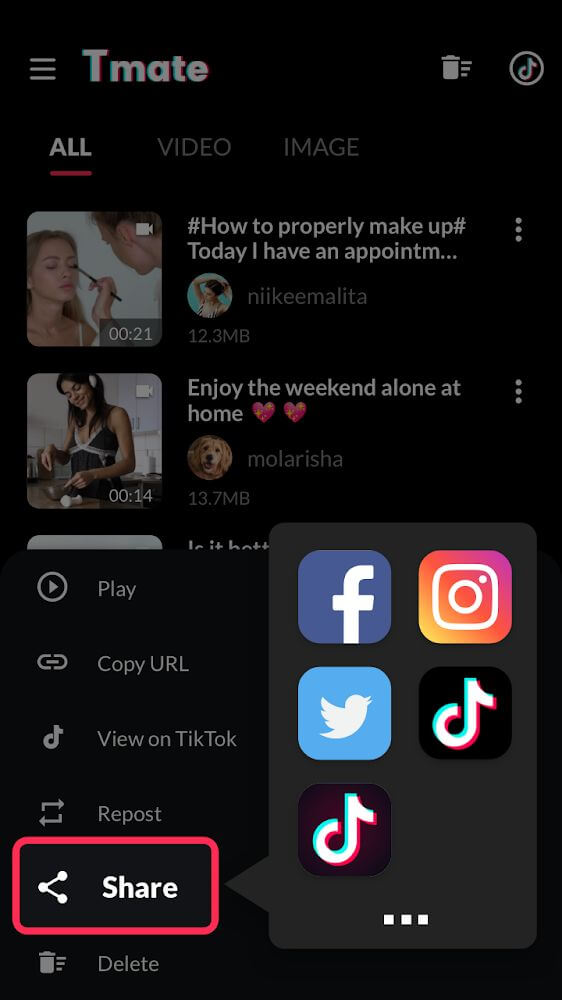The width and height of the screenshot is (562, 1000).
Task: Show more share apps via three dots
Action: tap(406, 919)
